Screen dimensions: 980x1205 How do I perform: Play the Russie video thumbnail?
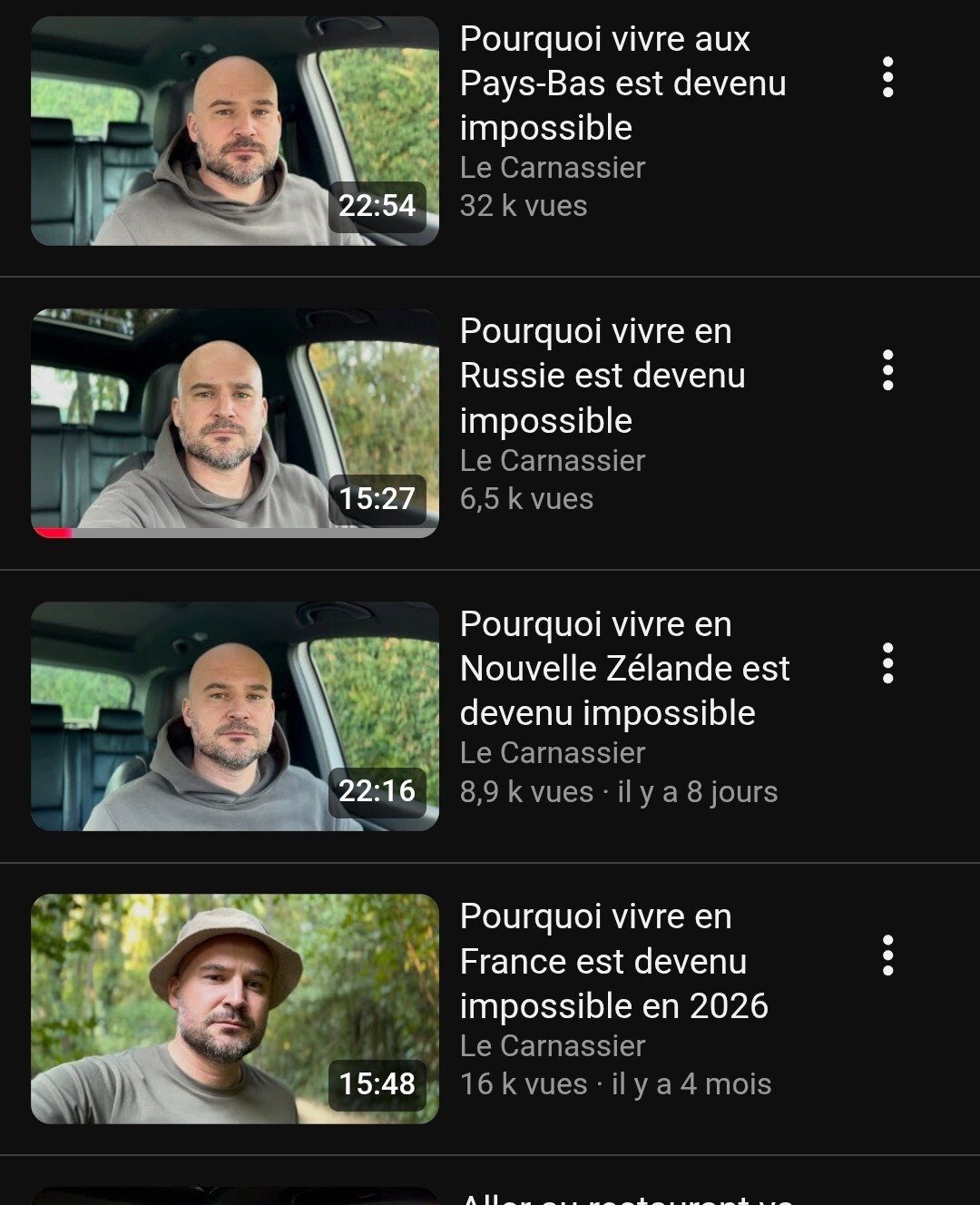pyautogui.click(x=234, y=423)
